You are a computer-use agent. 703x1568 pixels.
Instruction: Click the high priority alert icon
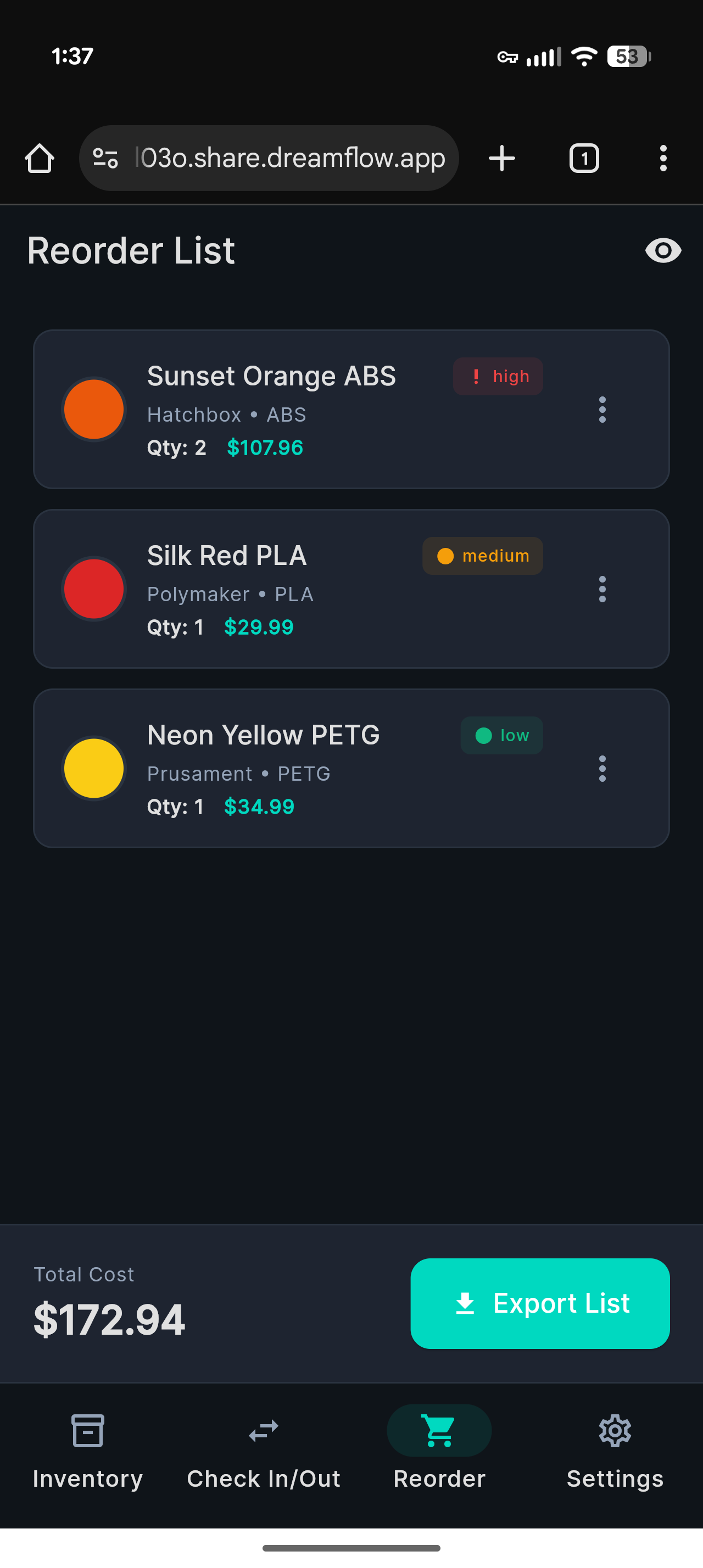[x=477, y=376]
